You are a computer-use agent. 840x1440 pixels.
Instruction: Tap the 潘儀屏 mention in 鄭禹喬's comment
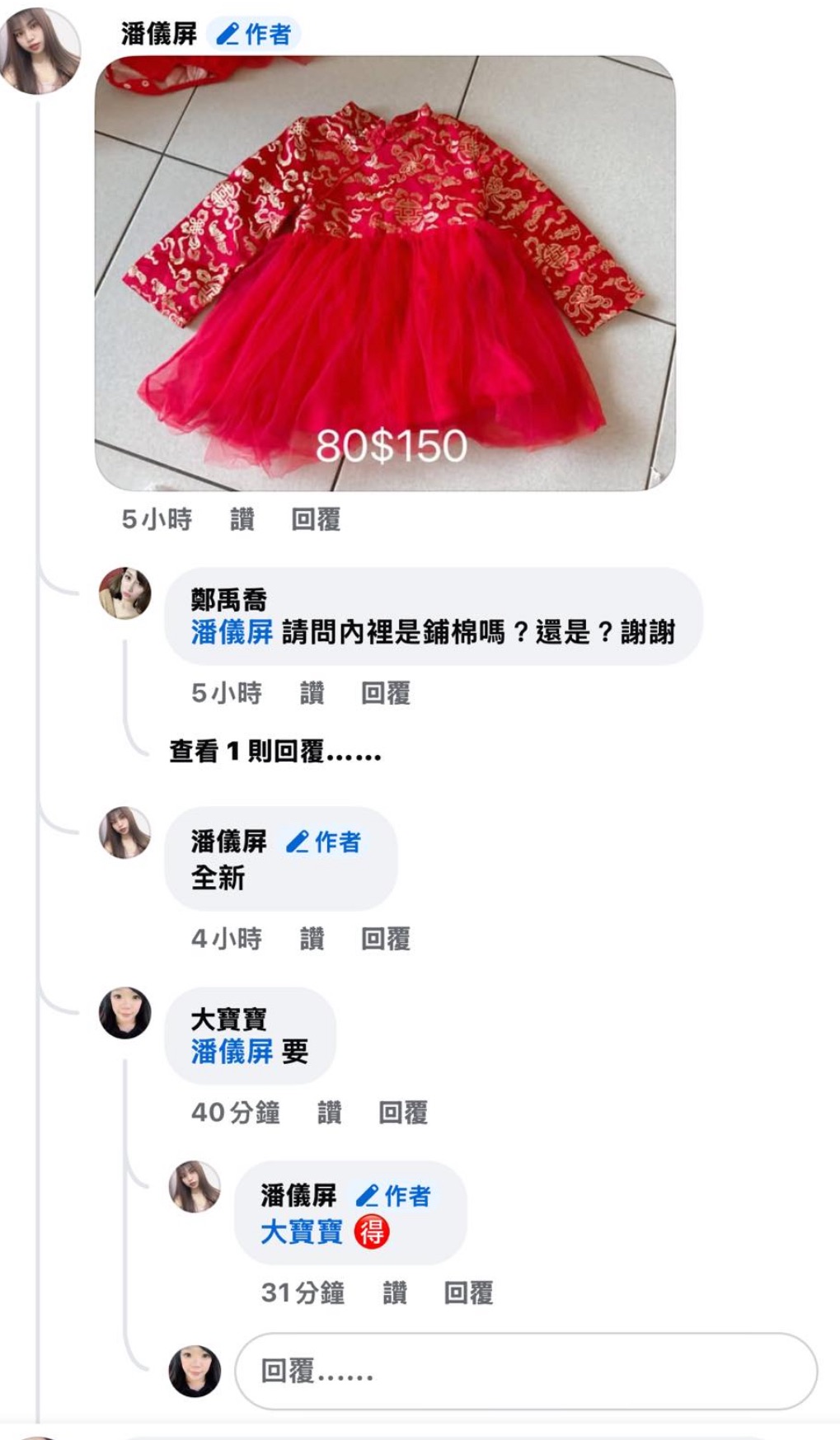(x=232, y=632)
